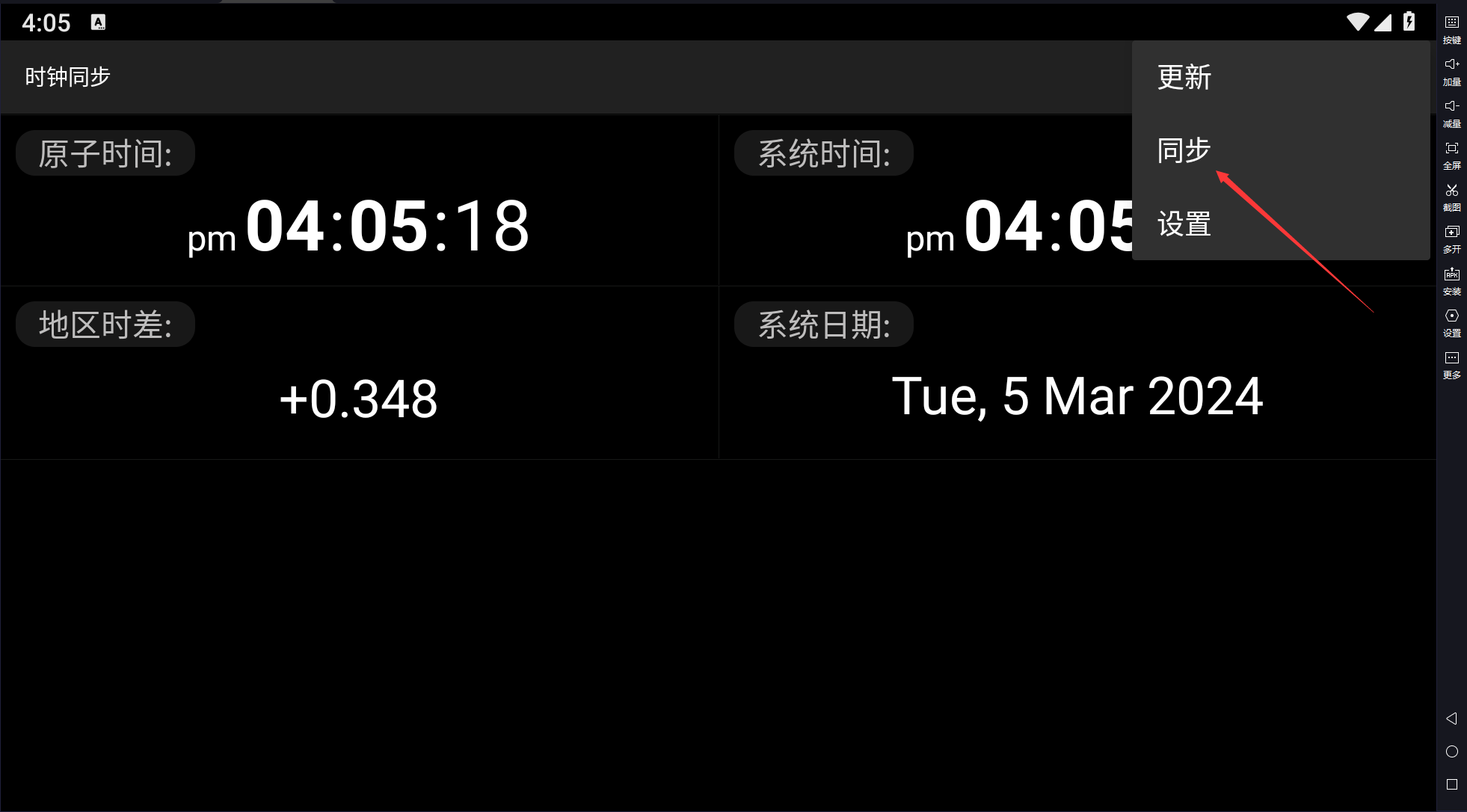Select 更新 in the overflow menu
Image resolution: width=1467 pixels, height=812 pixels.
click(x=1184, y=78)
